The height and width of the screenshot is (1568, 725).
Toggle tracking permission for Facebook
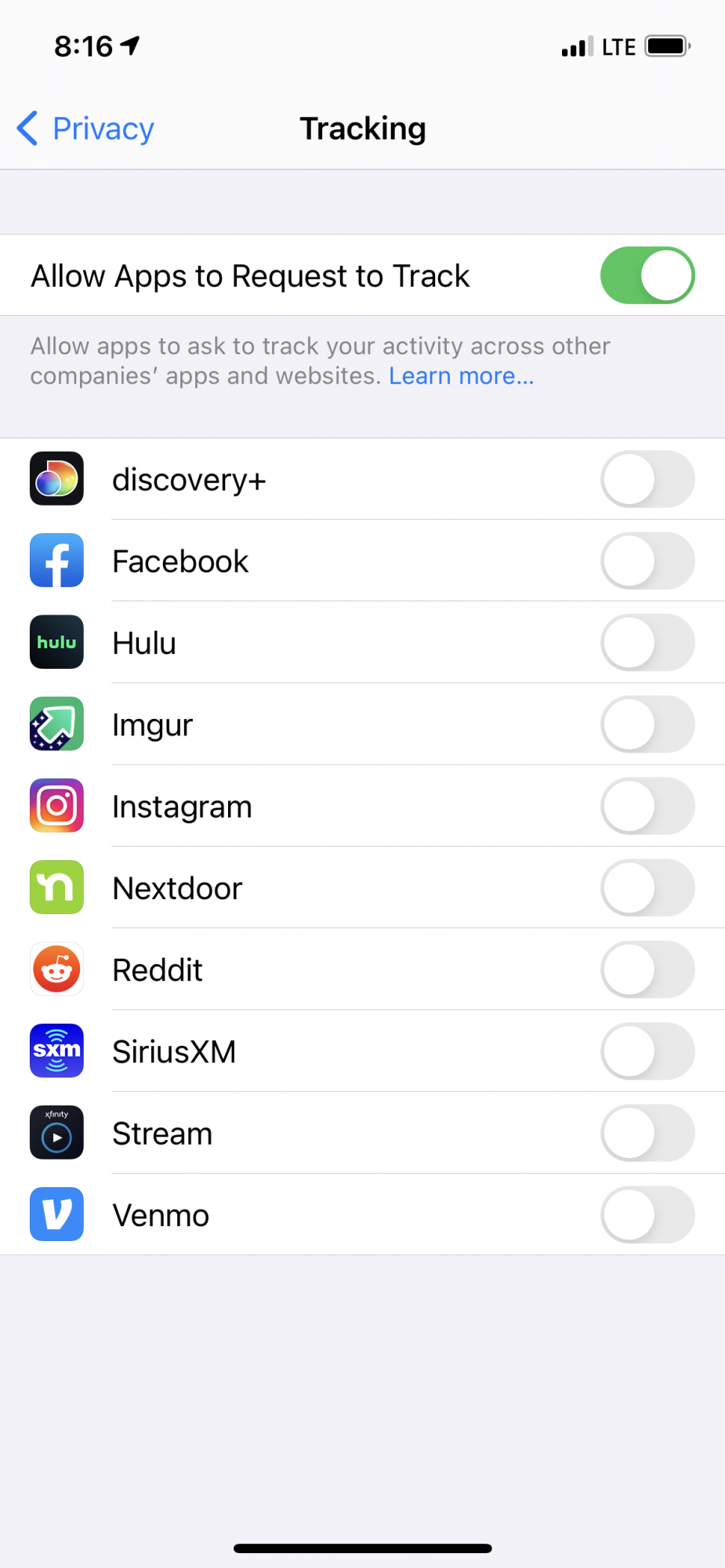[647, 561]
